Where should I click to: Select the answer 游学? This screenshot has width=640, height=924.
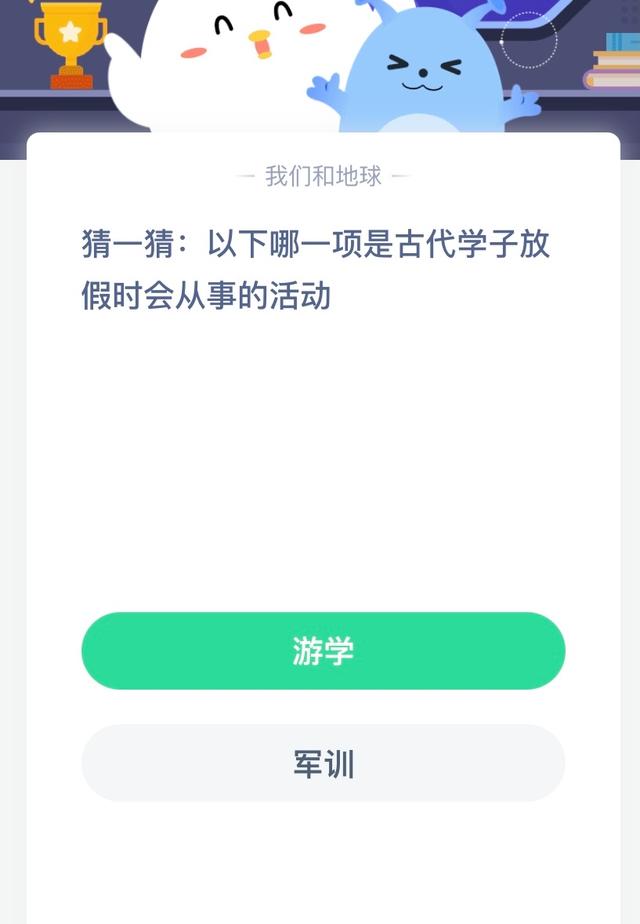[x=323, y=651]
